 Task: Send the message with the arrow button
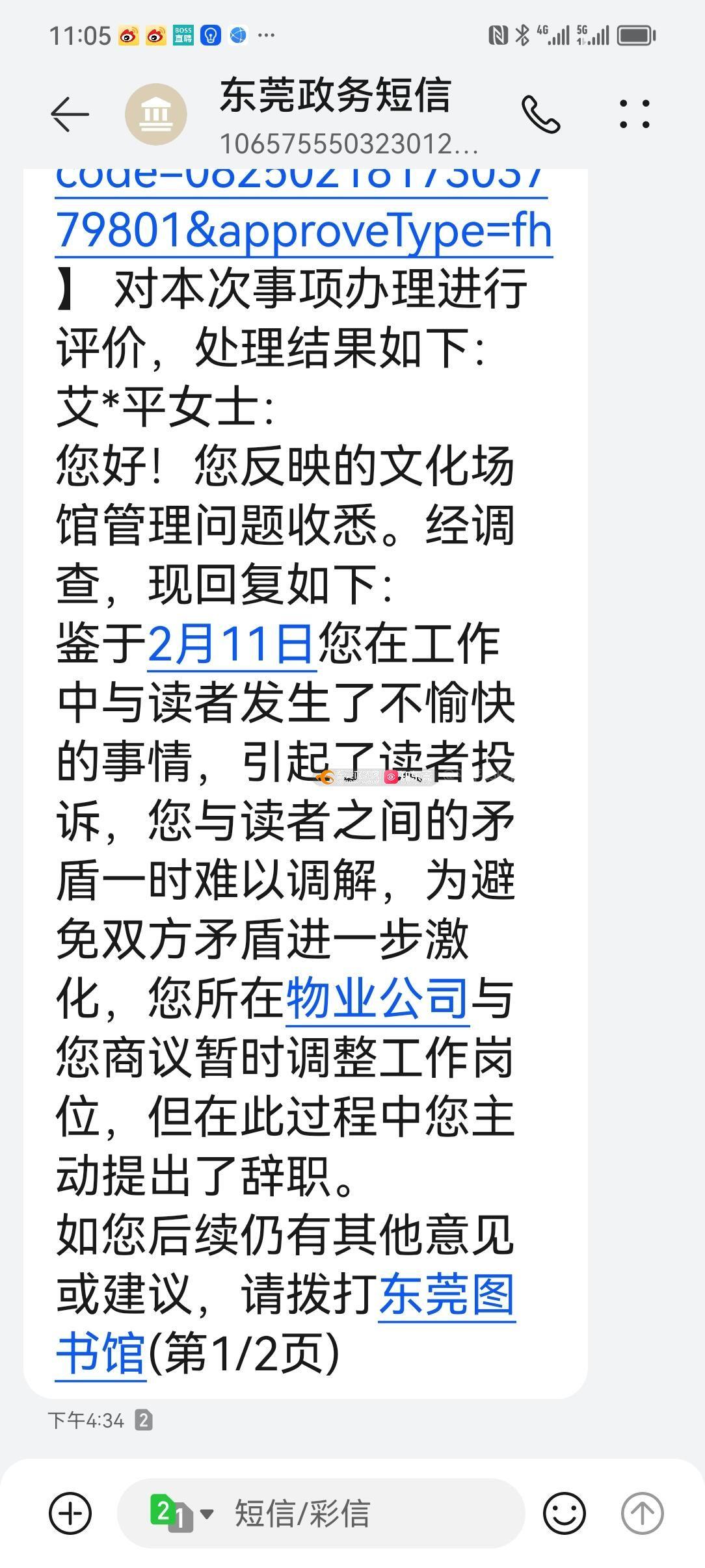pos(642,1513)
